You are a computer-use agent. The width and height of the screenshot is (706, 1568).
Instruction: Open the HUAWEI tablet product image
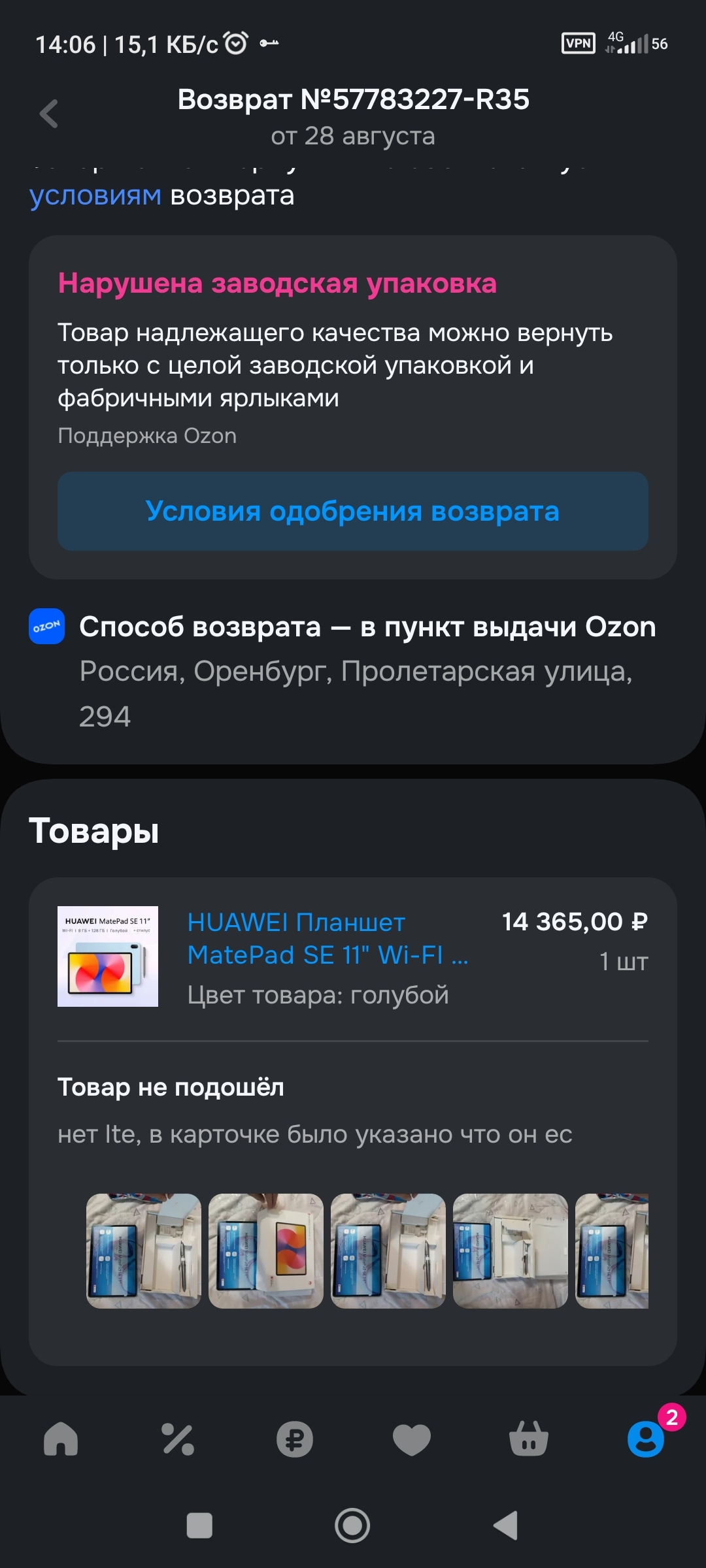coord(108,956)
